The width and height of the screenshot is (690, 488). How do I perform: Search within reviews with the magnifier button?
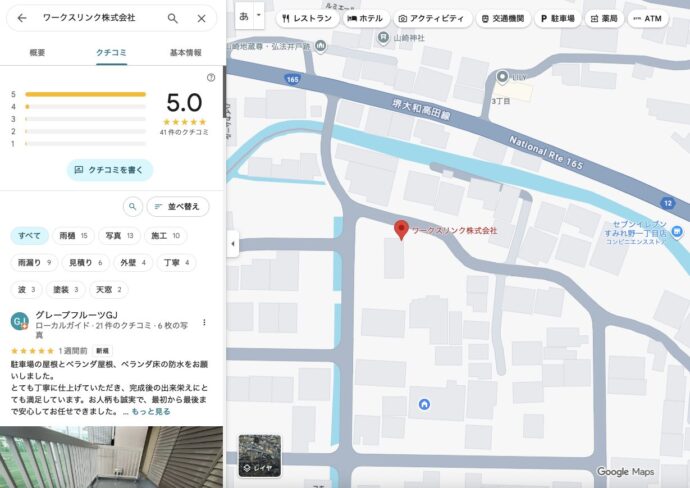(x=133, y=207)
